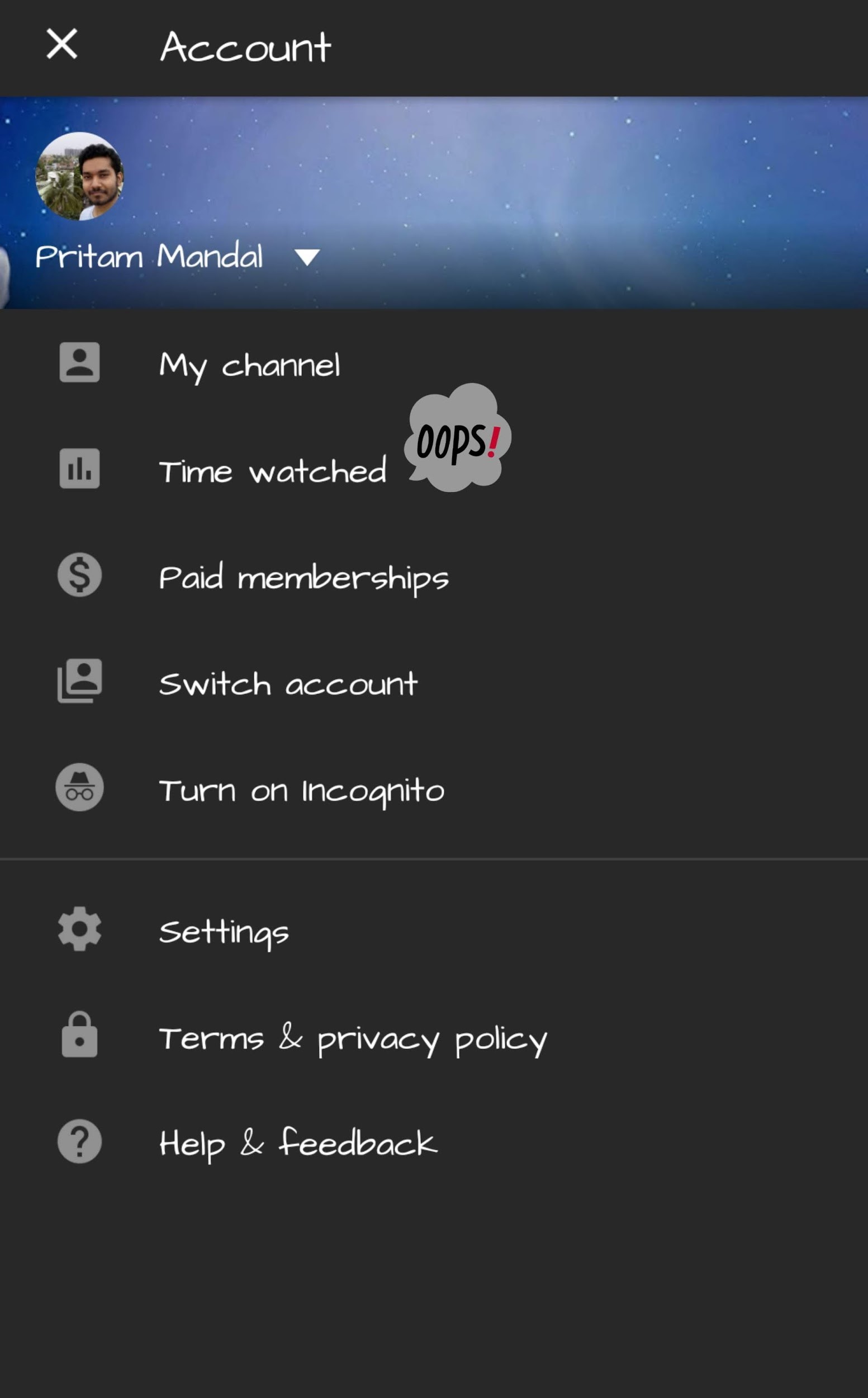The width and height of the screenshot is (868, 1398).
Task: Turn on Incognito mode
Action: click(301, 790)
